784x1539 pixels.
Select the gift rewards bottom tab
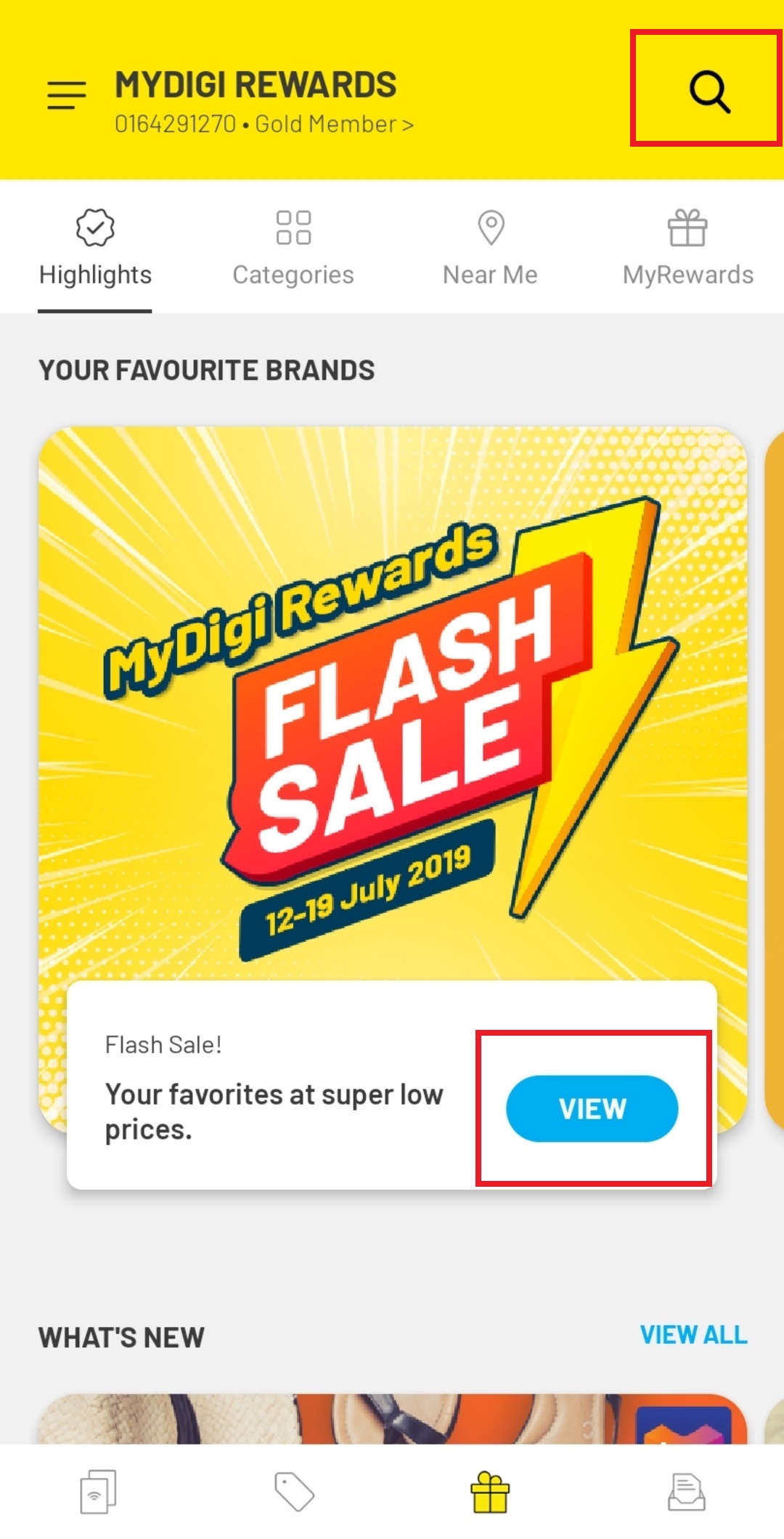coord(490,1492)
